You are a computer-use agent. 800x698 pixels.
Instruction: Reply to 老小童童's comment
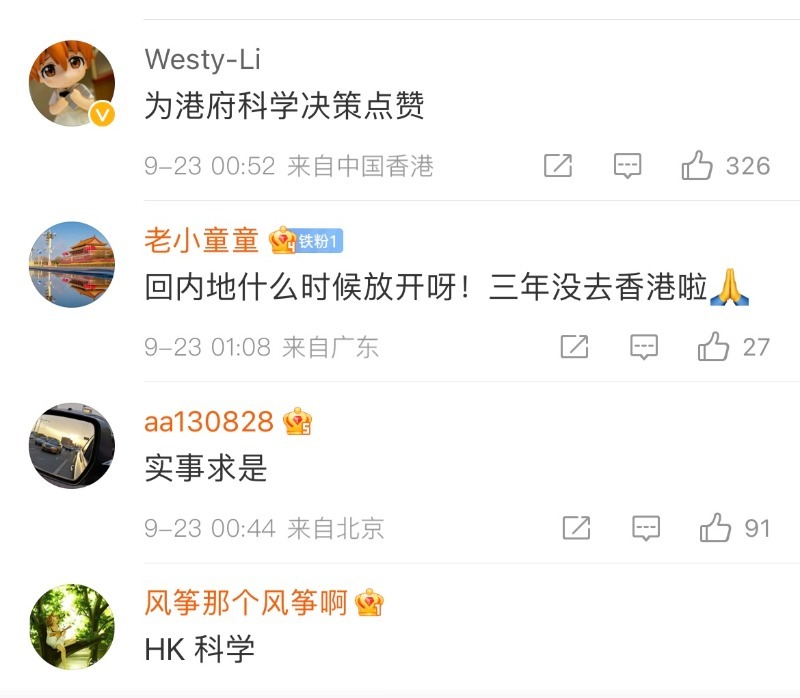644,347
